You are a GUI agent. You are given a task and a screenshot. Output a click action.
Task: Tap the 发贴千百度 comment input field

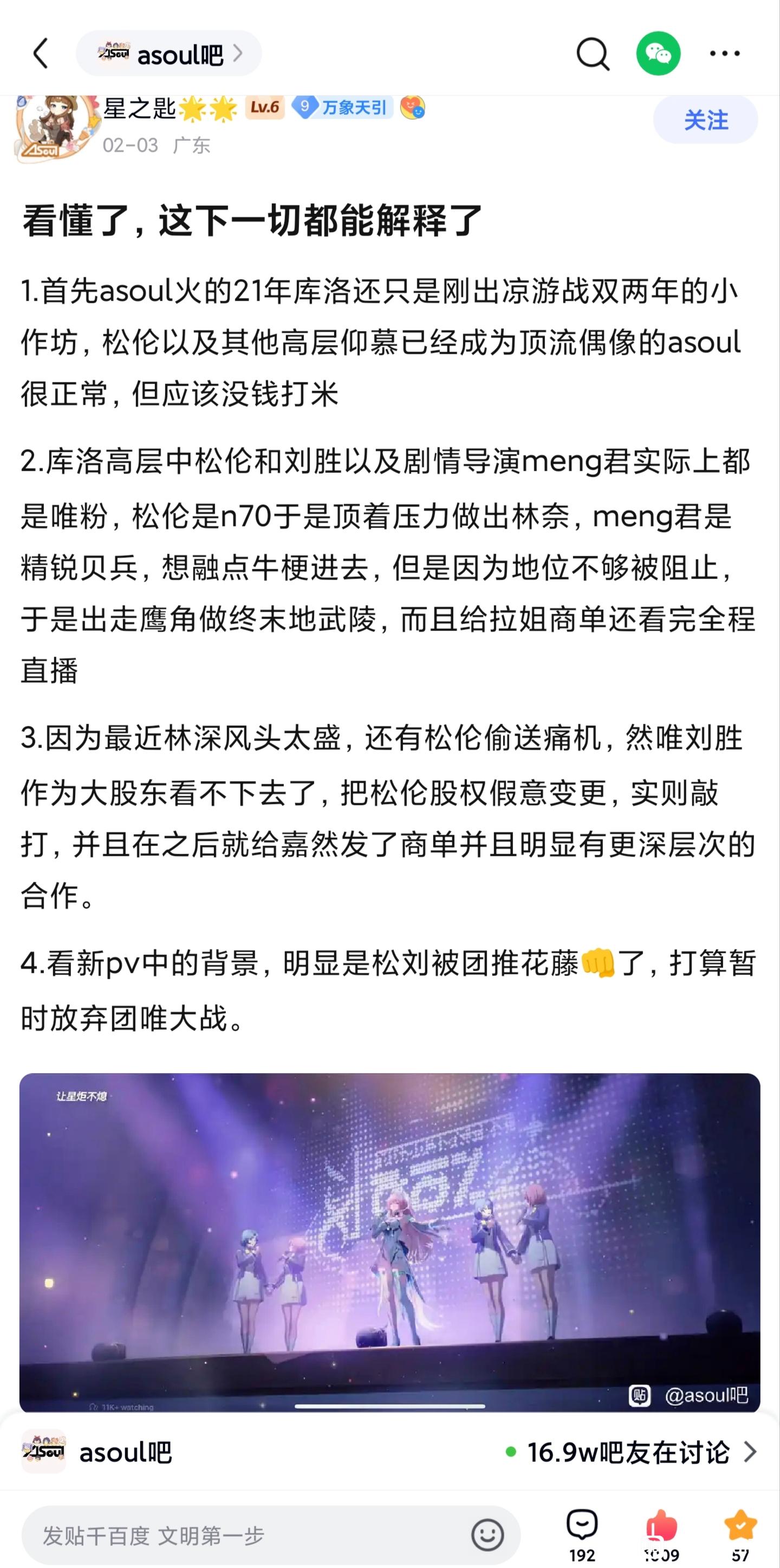tap(244, 1536)
